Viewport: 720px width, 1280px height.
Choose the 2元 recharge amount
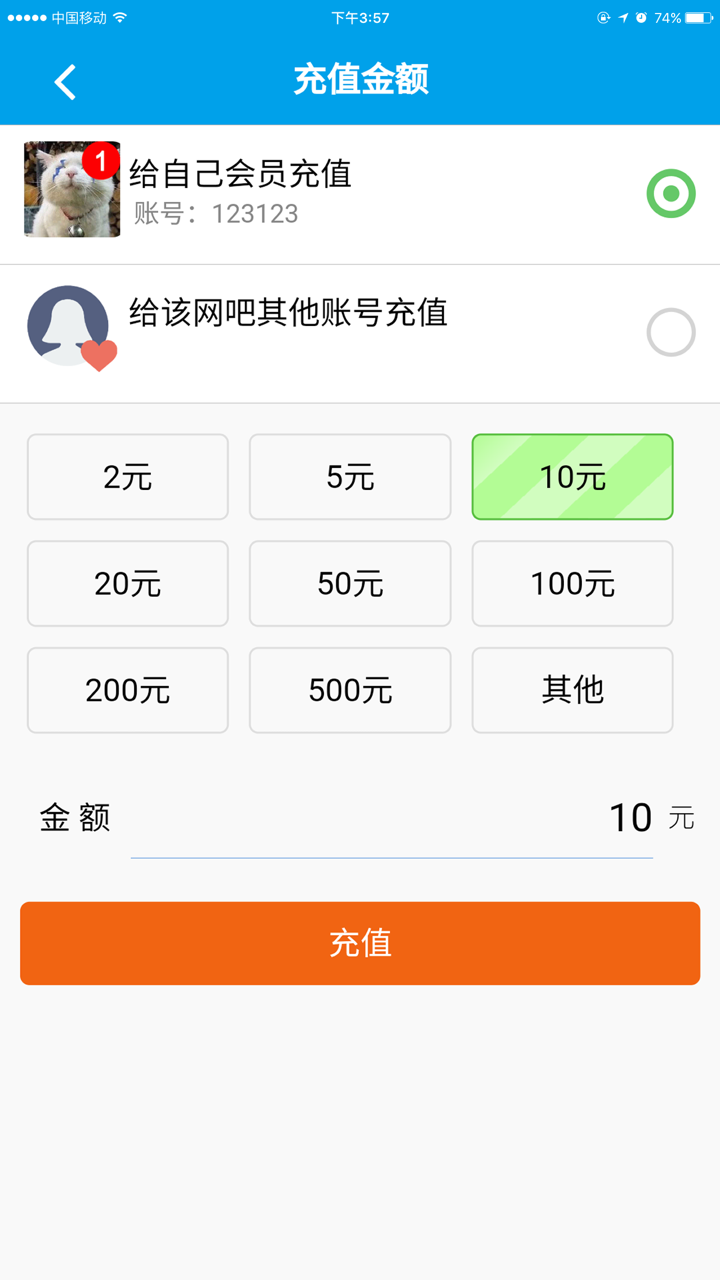pos(127,477)
